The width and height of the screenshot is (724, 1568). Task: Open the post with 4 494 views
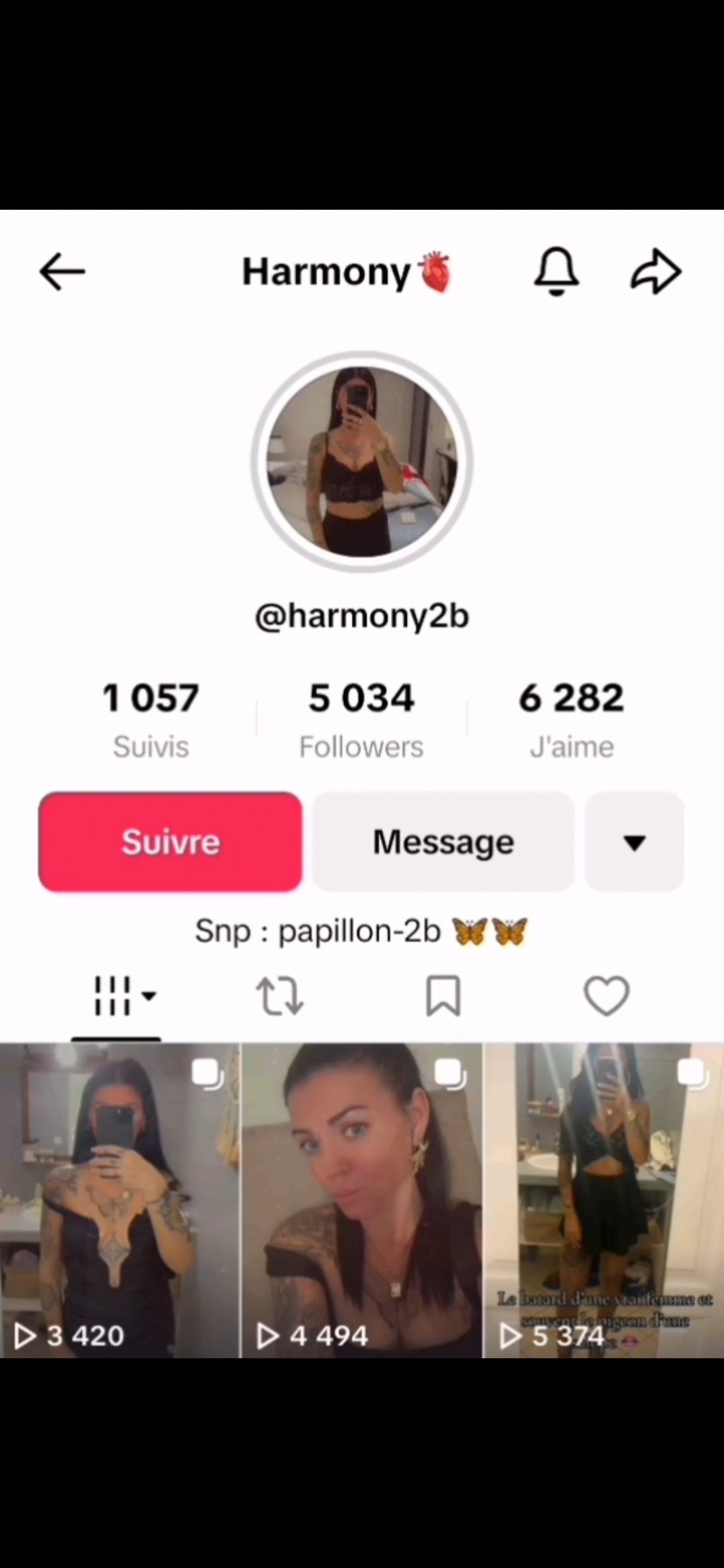(x=361, y=1200)
